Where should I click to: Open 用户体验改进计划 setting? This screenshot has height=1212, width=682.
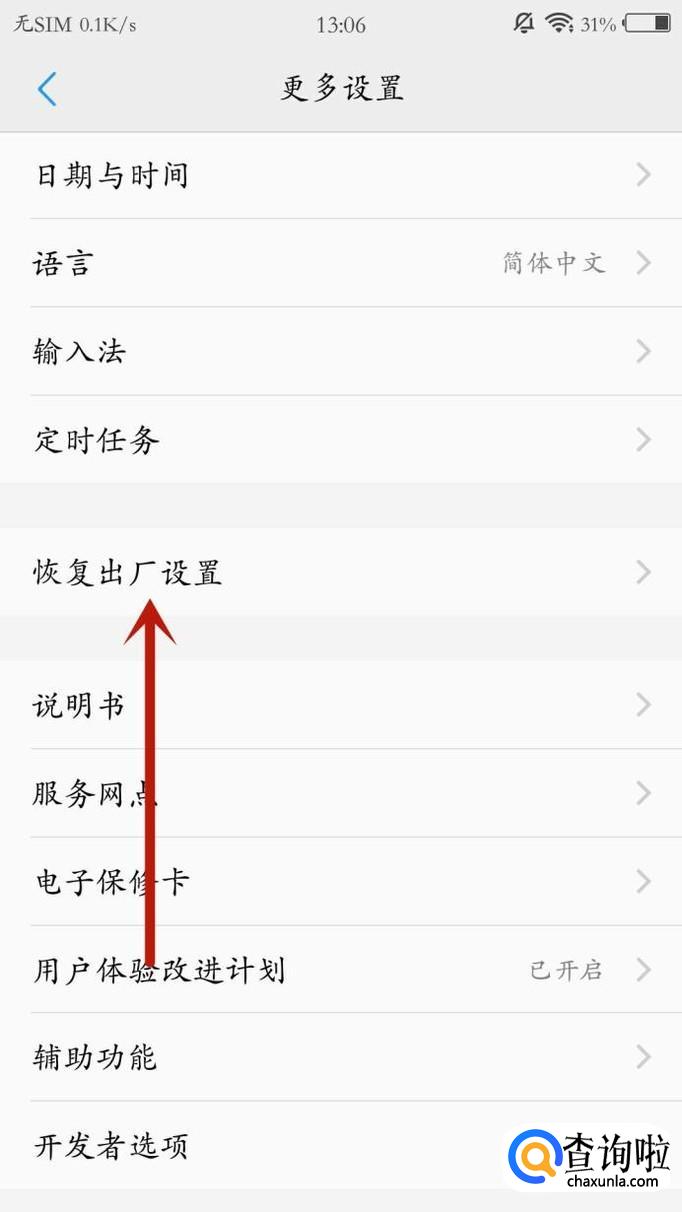pos(340,970)
